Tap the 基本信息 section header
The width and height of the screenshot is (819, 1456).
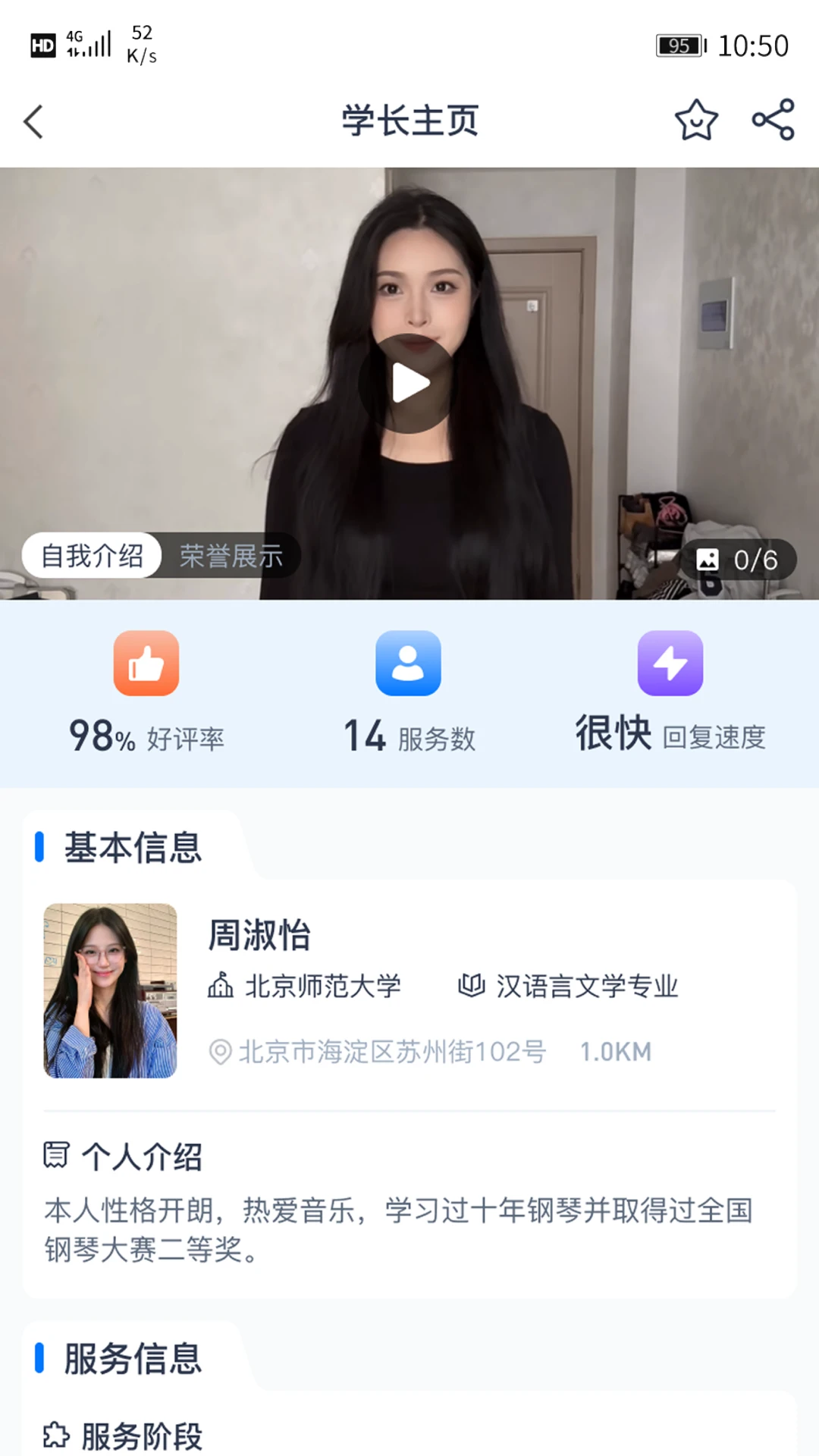pyautogui.click(x=133, y=849)
